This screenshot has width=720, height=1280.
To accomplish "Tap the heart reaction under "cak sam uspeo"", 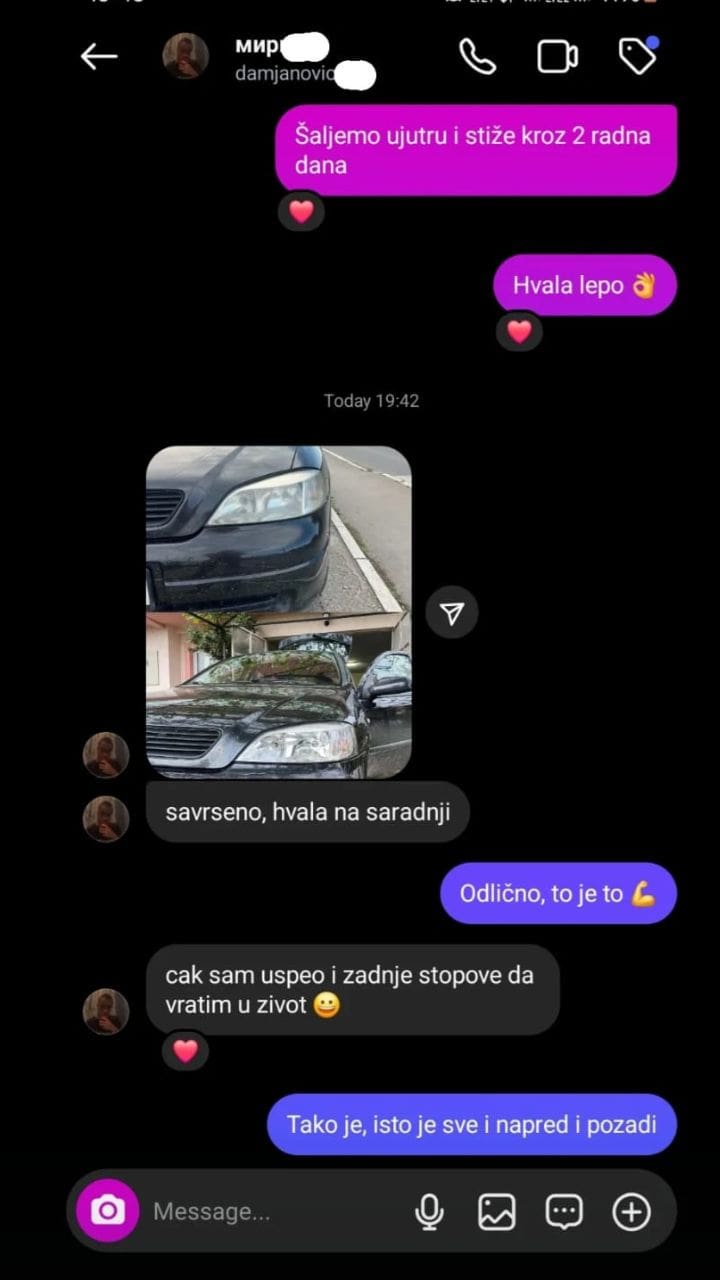I will tap(185, 1051).
